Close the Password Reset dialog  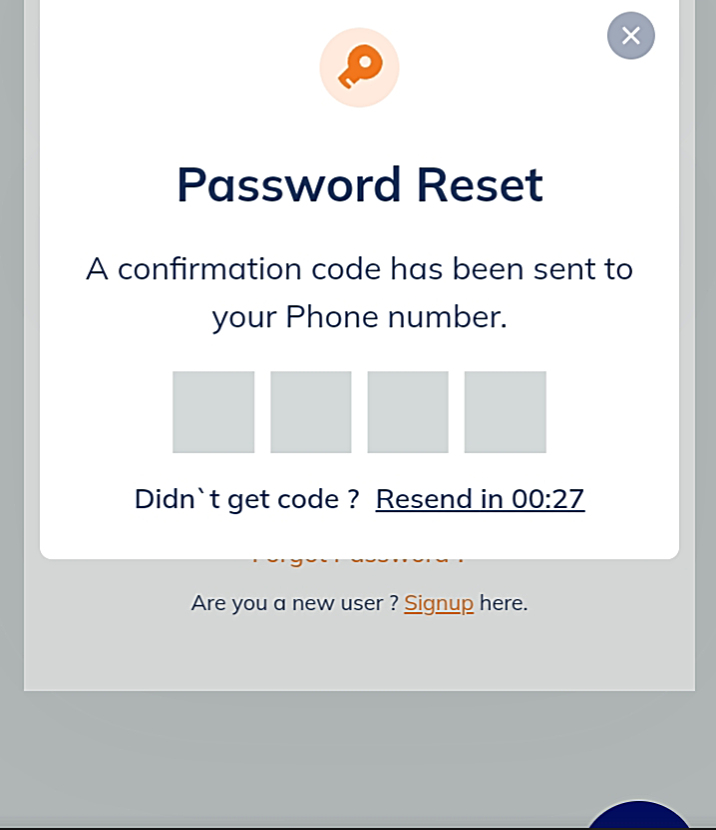pyautogui.click(x=631, y=36)
